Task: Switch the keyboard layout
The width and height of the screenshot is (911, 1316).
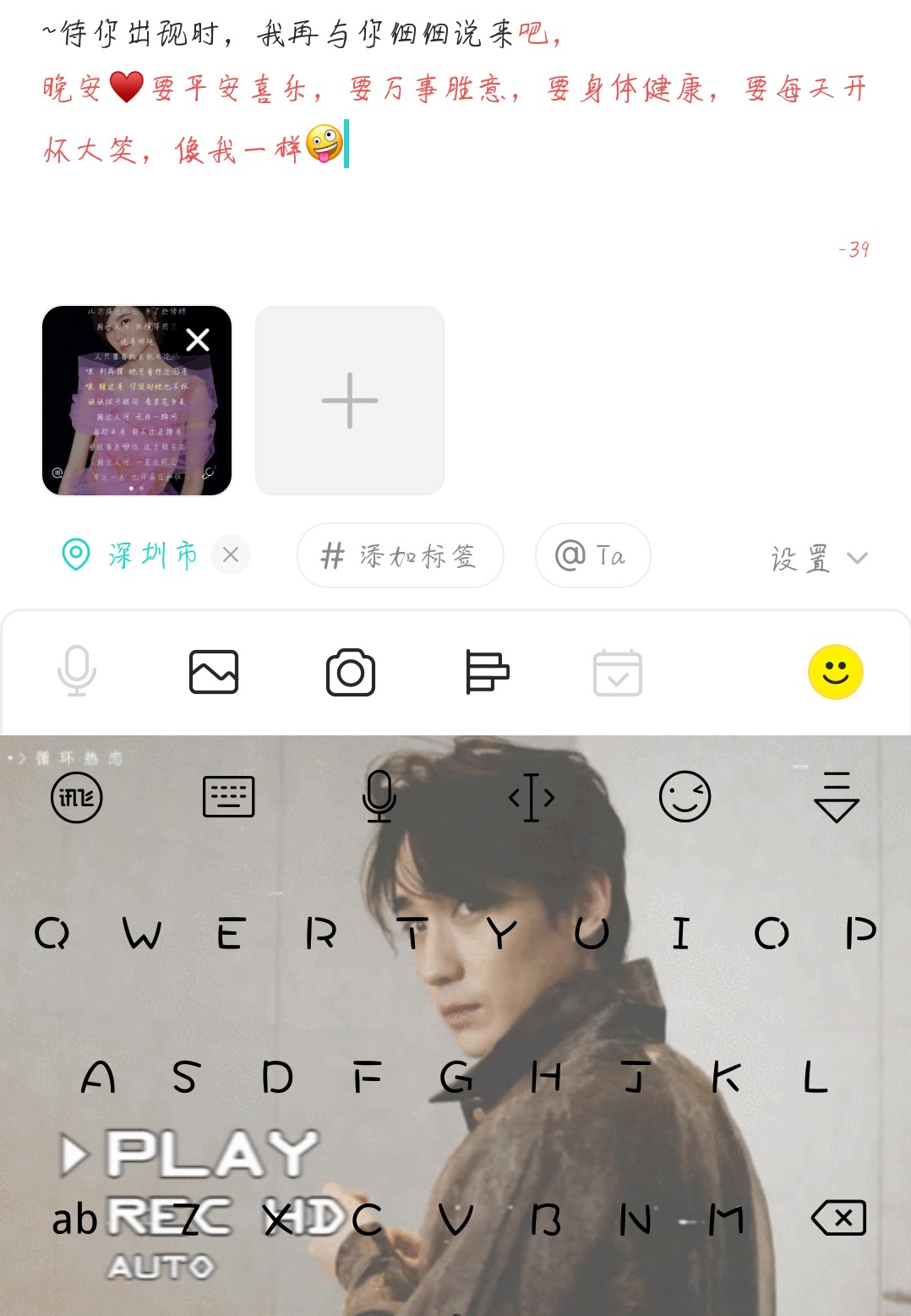Action: click(228, 797)
